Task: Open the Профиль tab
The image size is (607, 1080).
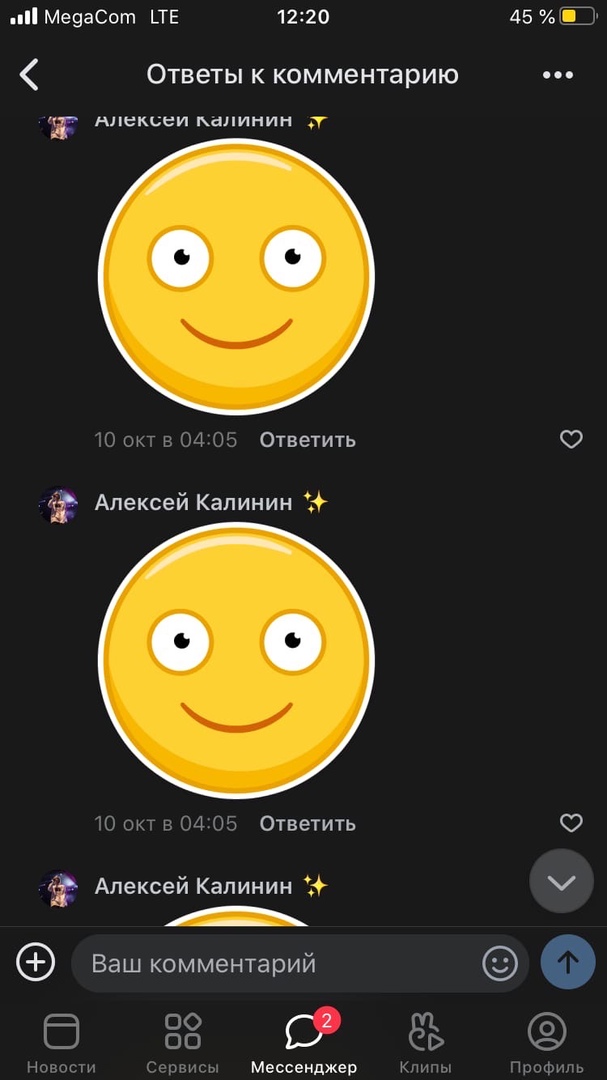Action: pos(546,1042)
